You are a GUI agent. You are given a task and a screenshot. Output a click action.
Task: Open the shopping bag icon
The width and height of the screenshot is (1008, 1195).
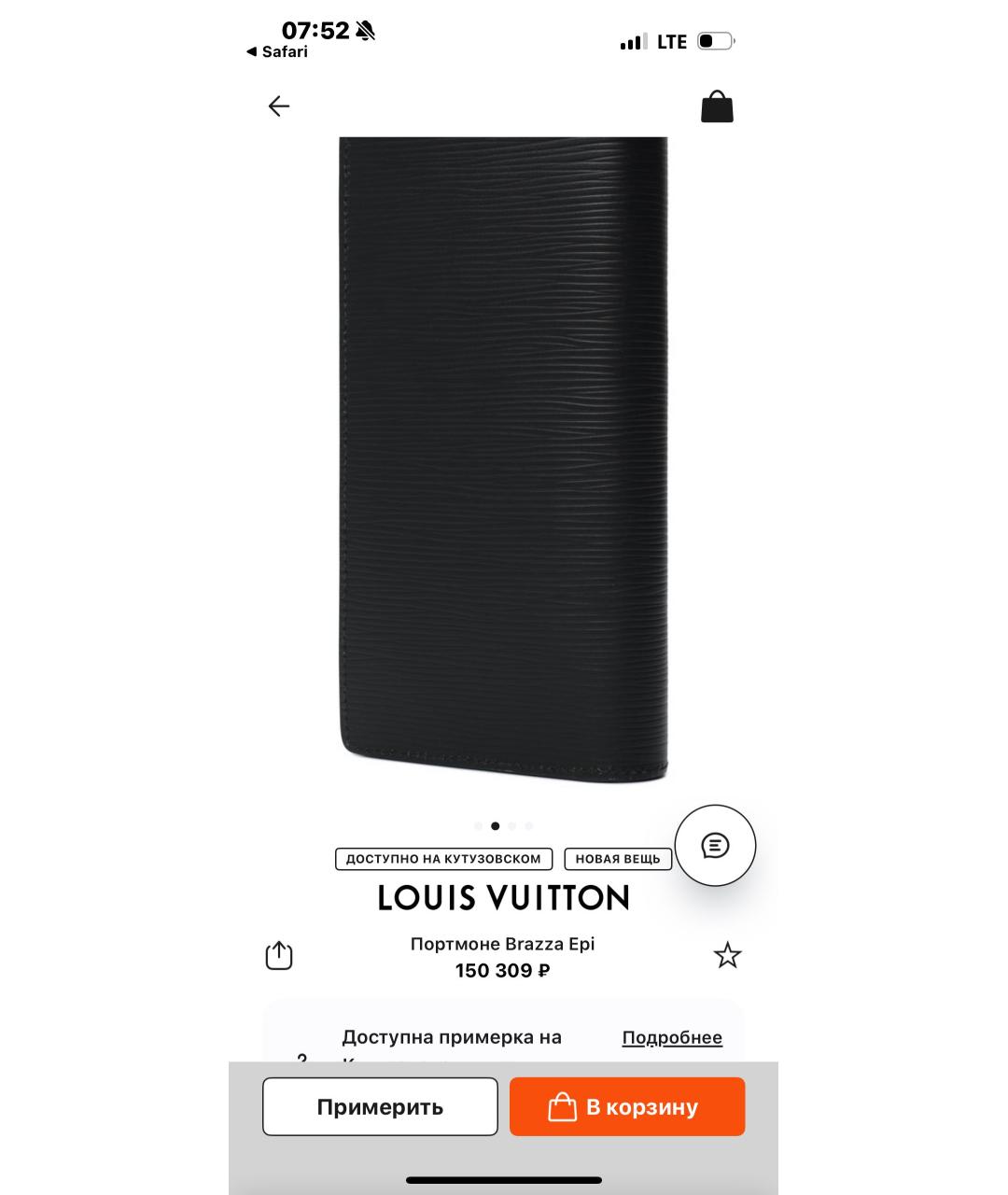(x=717, y=107)
